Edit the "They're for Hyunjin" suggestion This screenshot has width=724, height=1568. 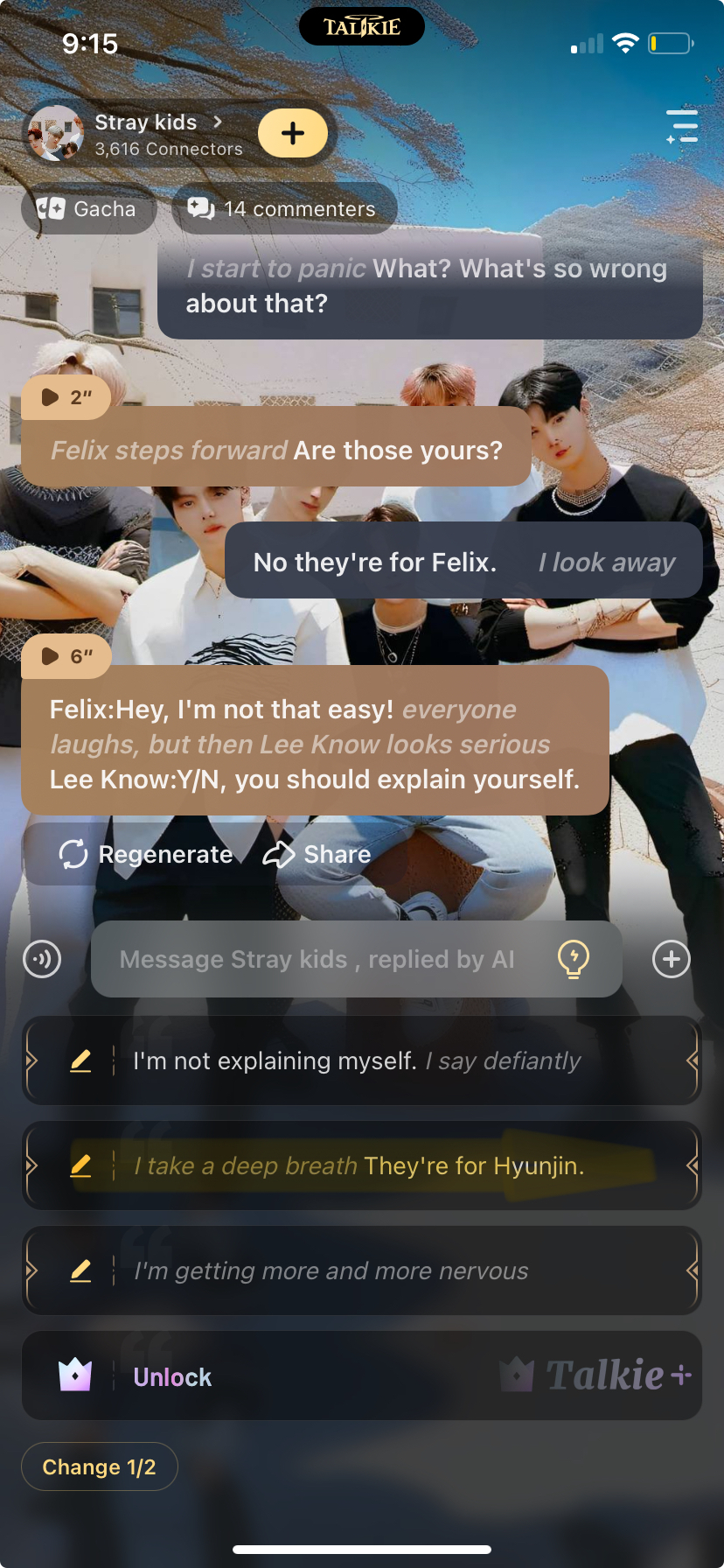pos(80,1165)
